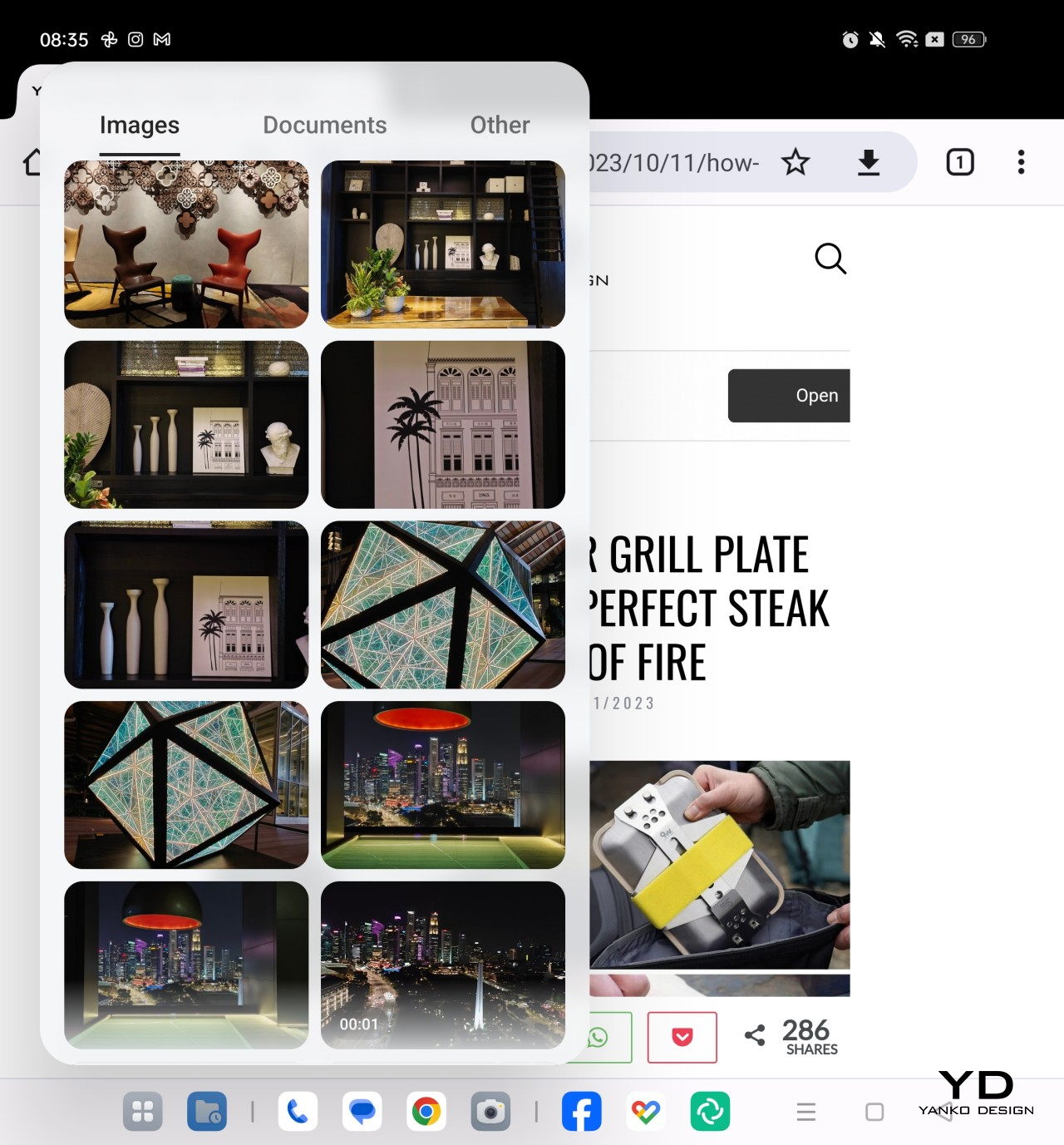1064x1145 pixels.
Task: Open the Camera app in the dock
Action: 490,1112
